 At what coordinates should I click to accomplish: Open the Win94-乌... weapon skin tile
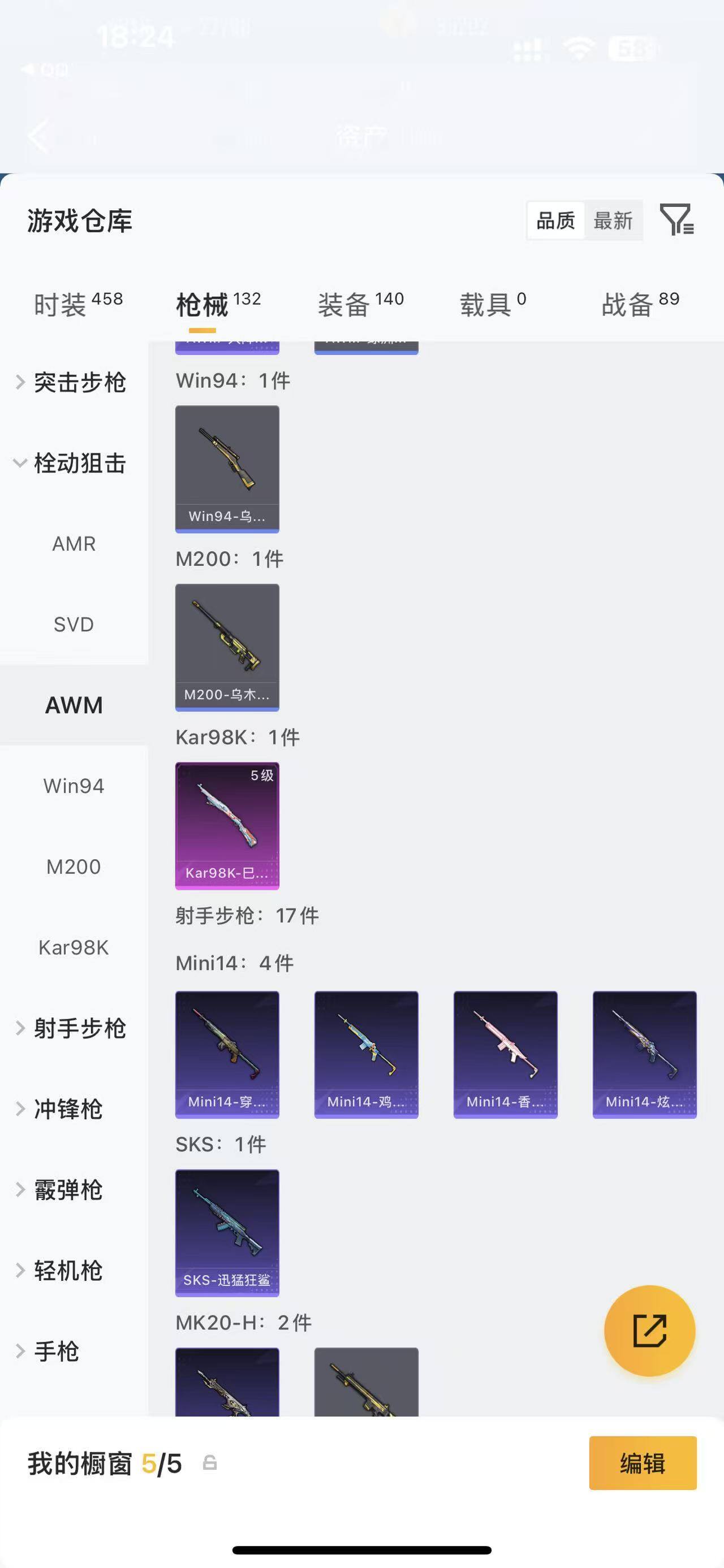click(227, 469)
